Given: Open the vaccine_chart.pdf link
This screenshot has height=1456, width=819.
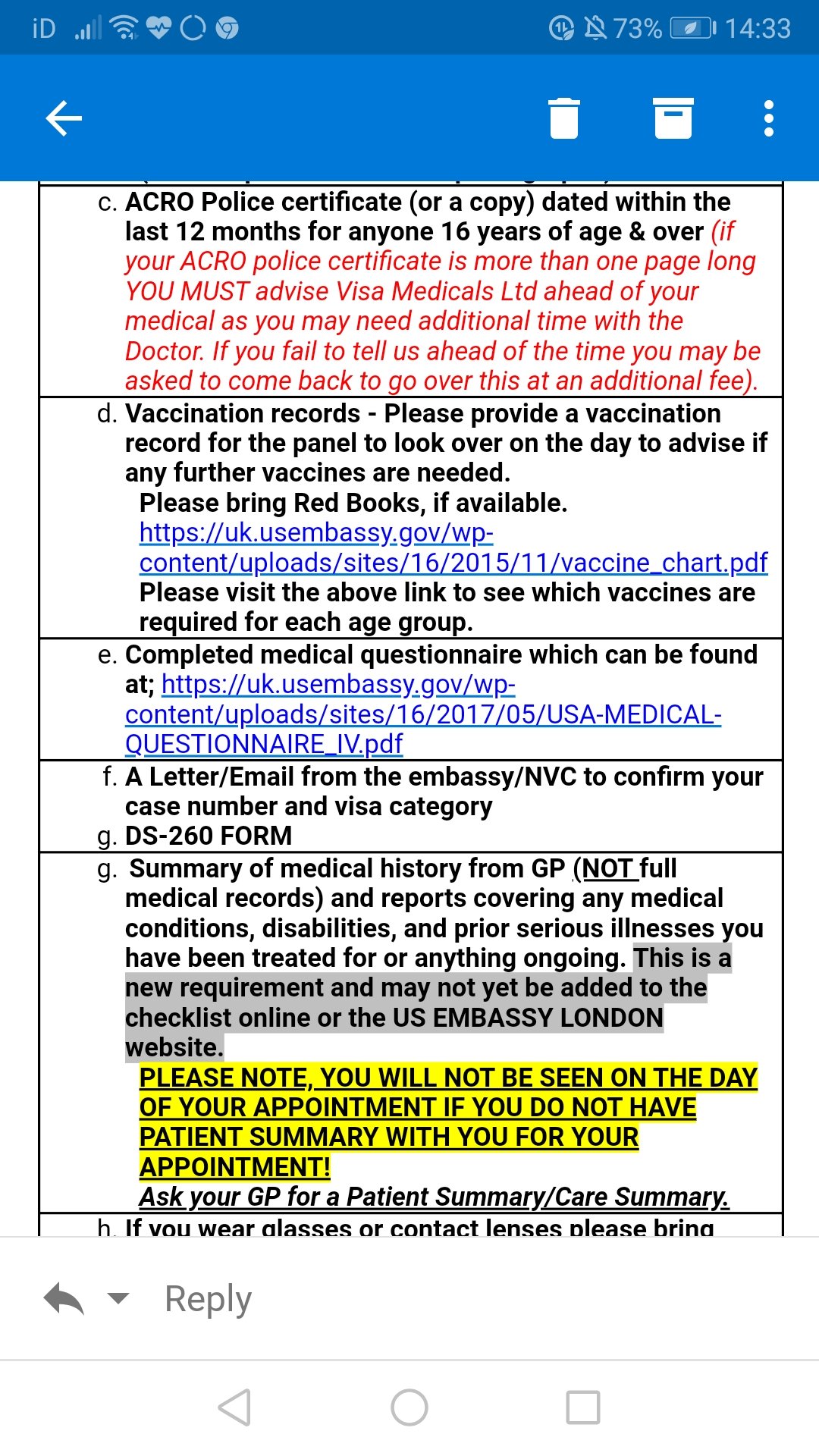Looking at the screenshot, I should coord(453,548).
